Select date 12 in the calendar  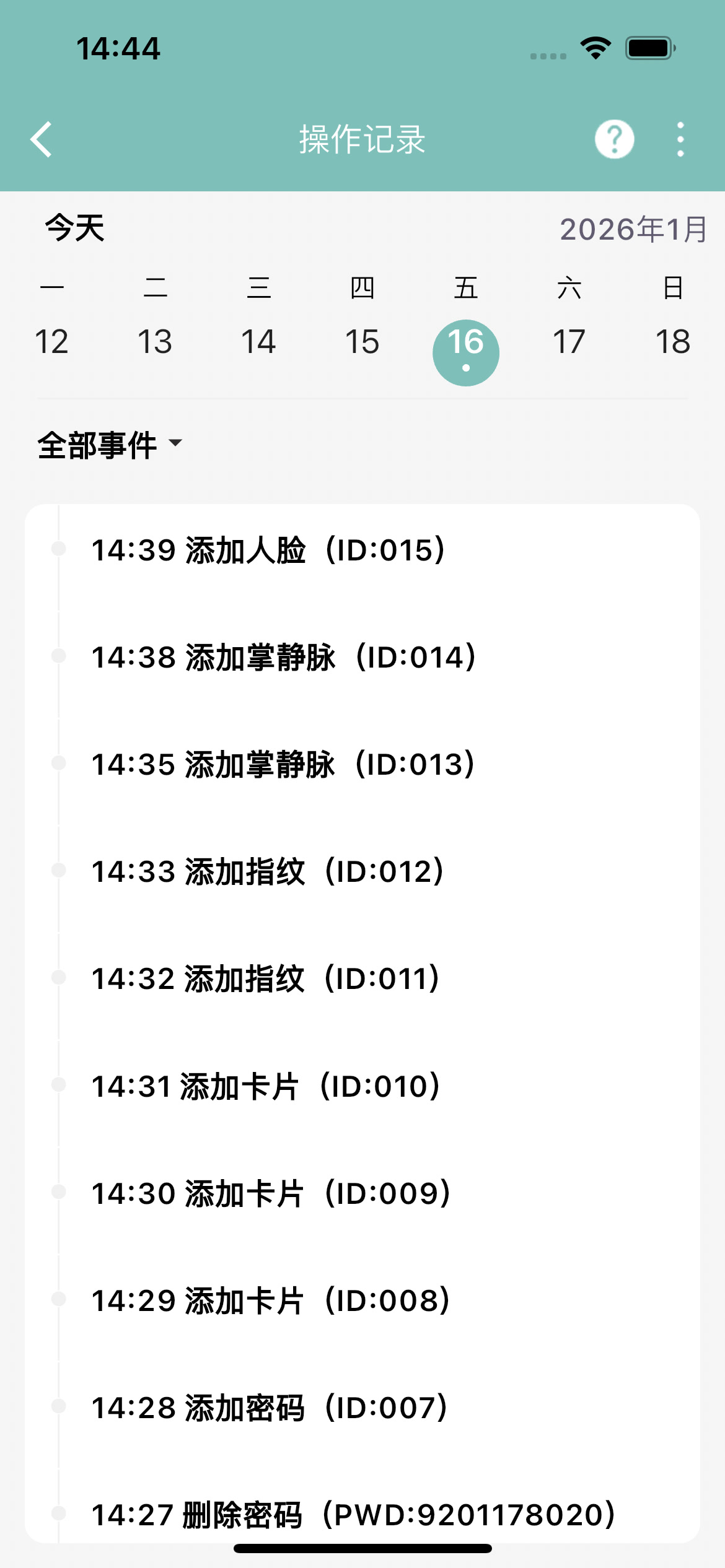[52, 341]
